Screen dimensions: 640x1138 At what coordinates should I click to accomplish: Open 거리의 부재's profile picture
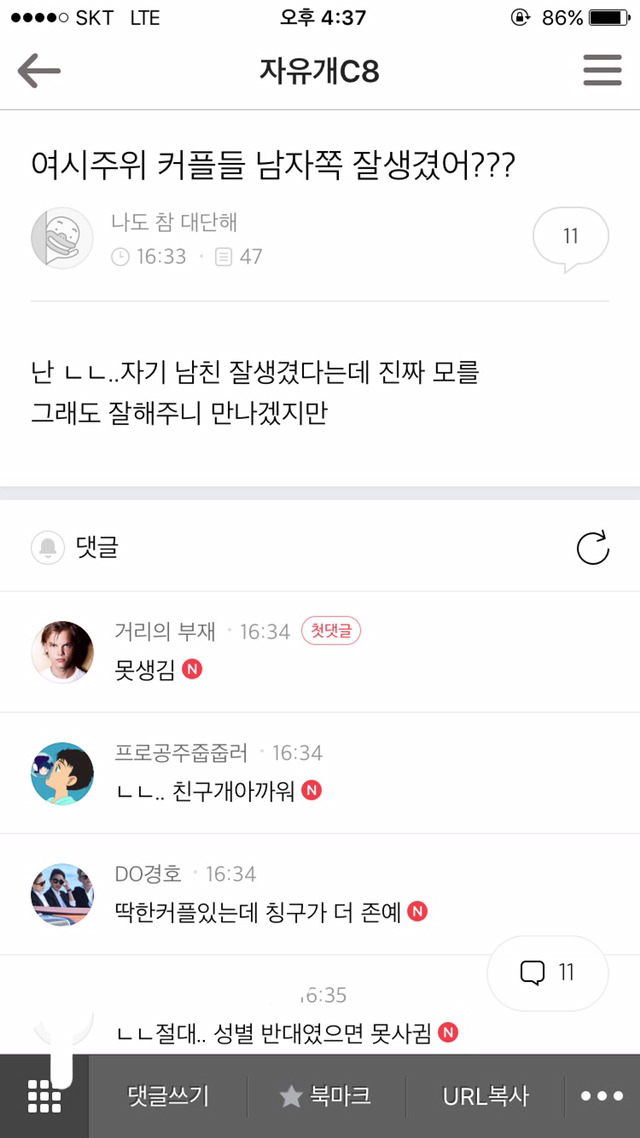pos(62,651)
